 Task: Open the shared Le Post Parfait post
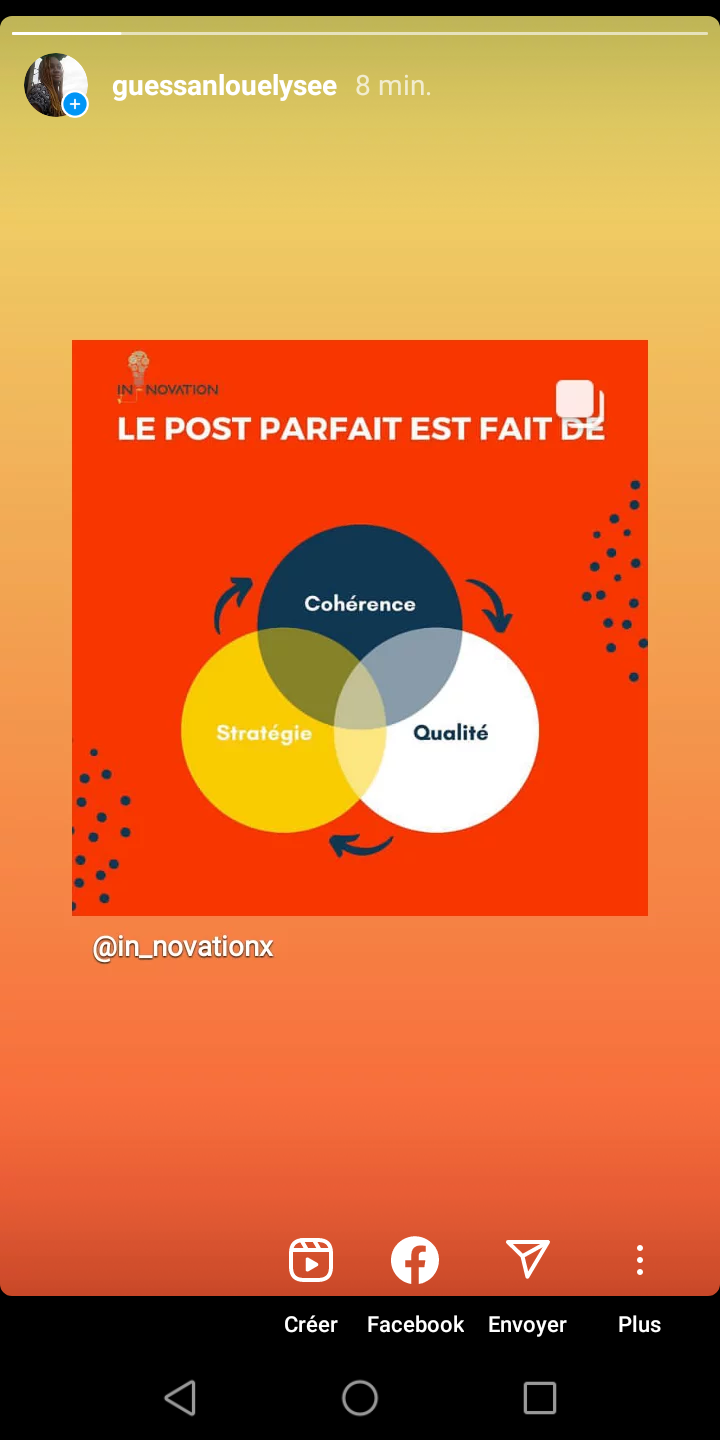(360, 628)
